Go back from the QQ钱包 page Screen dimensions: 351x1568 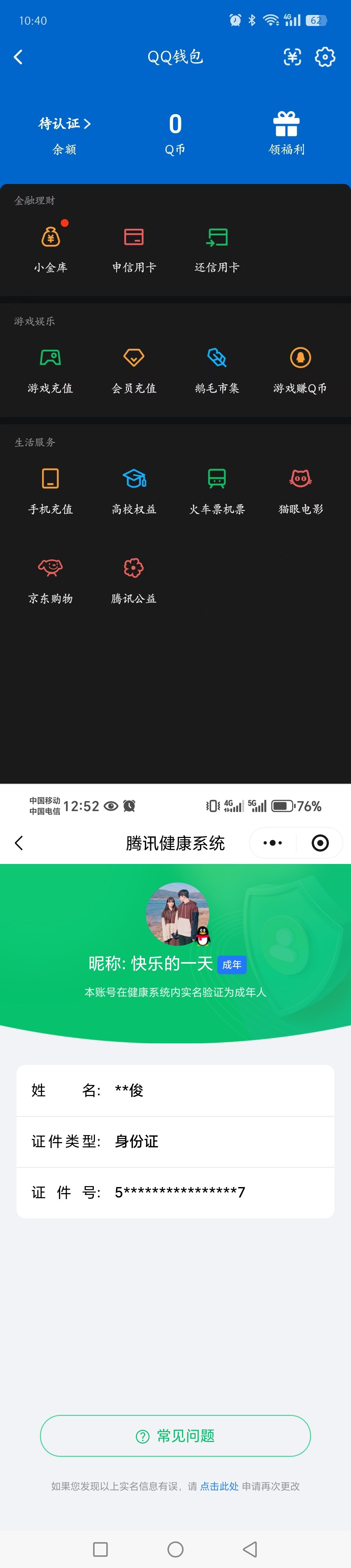[18, 57]
